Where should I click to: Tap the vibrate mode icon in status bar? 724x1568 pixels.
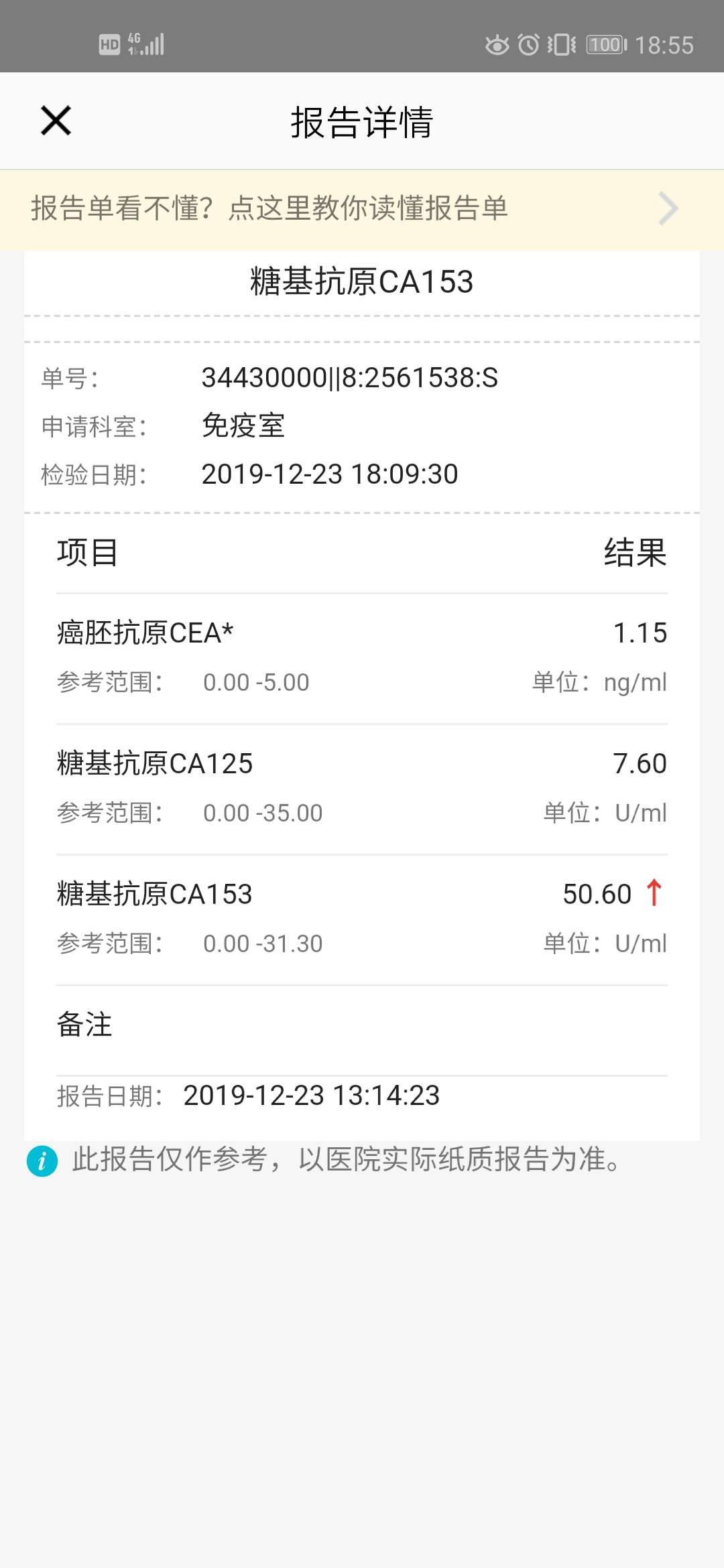pos(562,44)
